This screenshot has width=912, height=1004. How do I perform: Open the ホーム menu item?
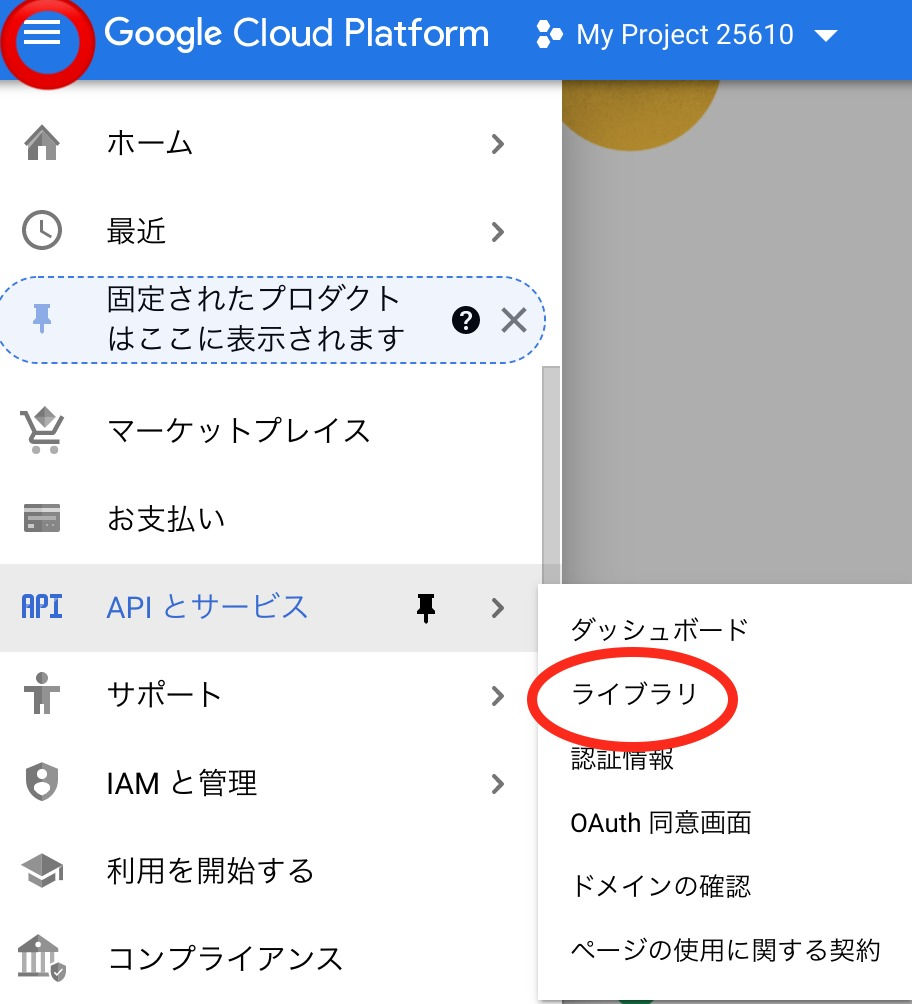tap(150, 144)
